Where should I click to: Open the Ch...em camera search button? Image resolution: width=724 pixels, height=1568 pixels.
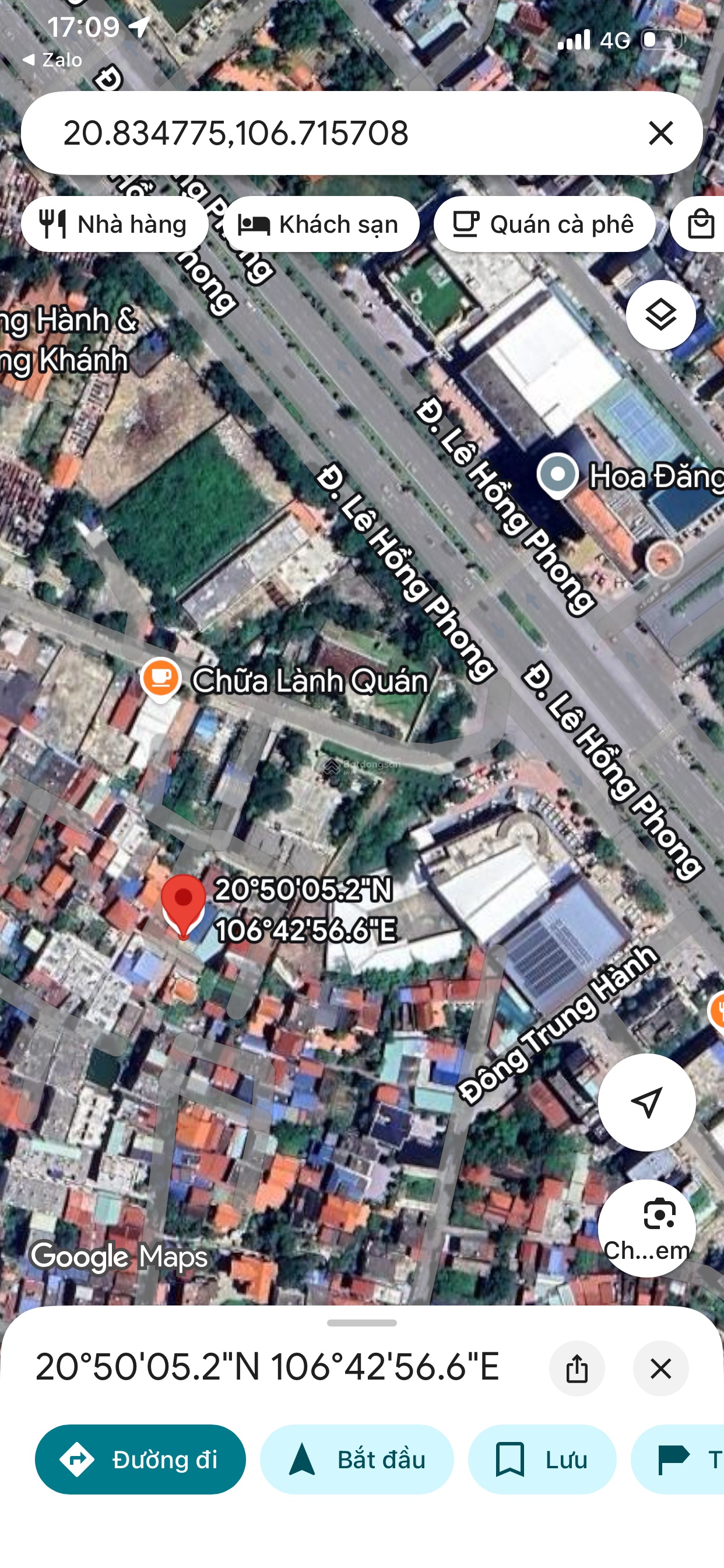pos(646,1228)
